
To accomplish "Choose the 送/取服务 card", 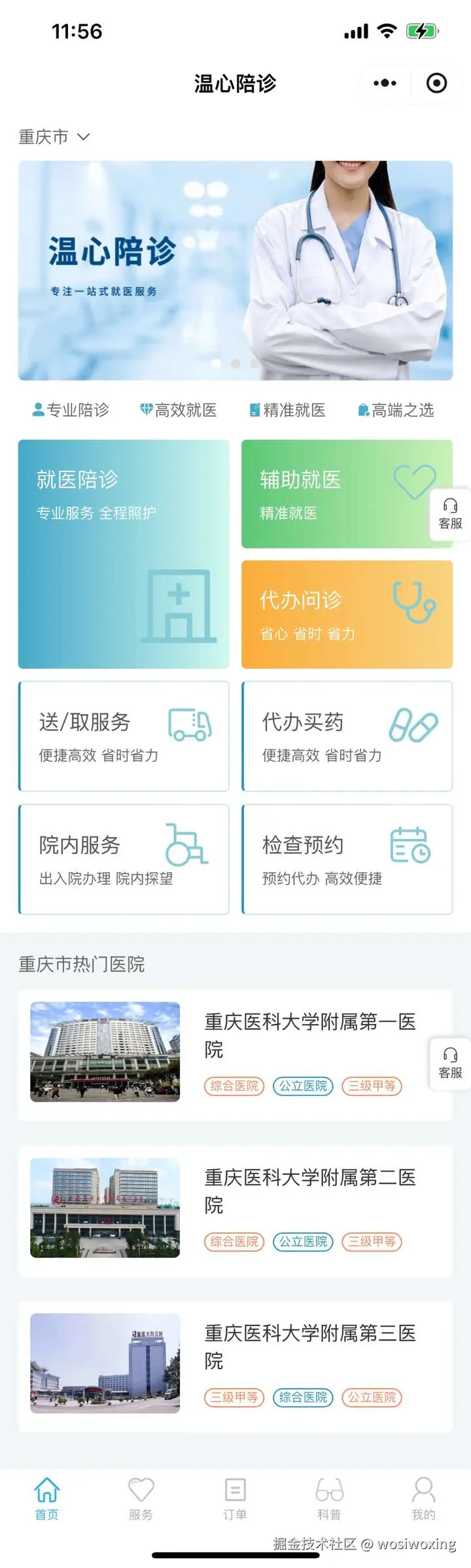I will [124, 736].
